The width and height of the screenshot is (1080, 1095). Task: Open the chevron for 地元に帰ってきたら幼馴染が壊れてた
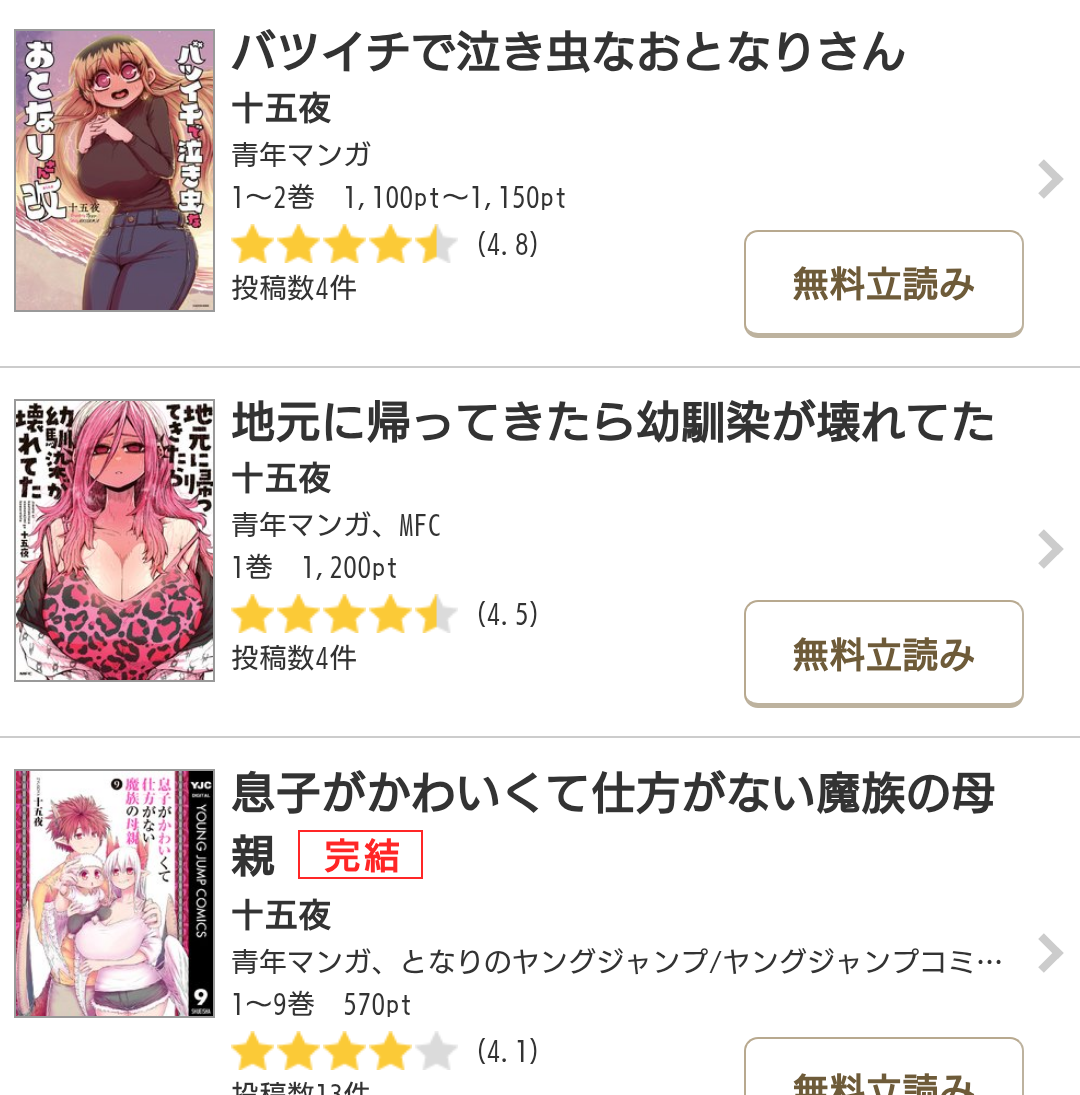click(x=1049, y=549)
